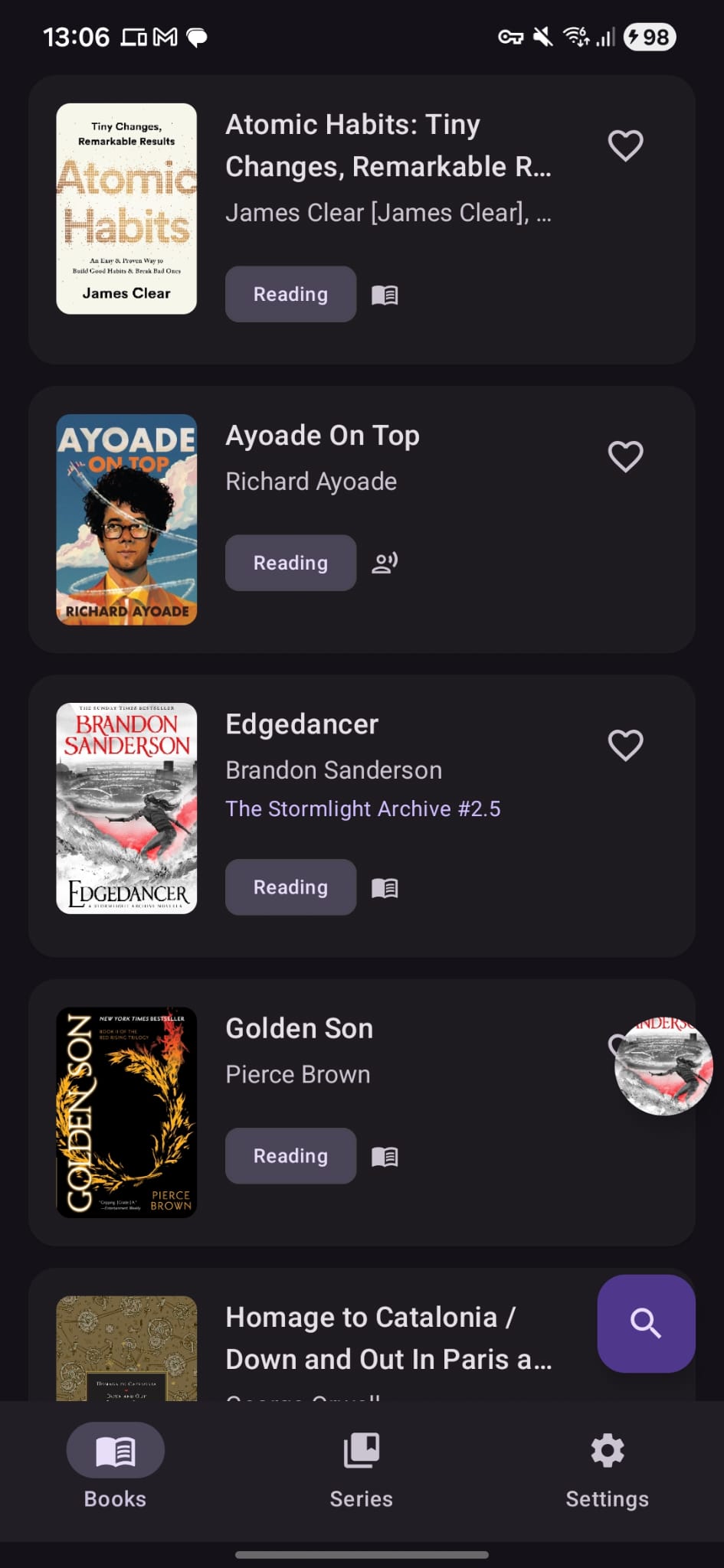Viewport: 724px width, 1568px height.
Task: Tap Golden Son's Reading status button
Action: (290, 1156)
